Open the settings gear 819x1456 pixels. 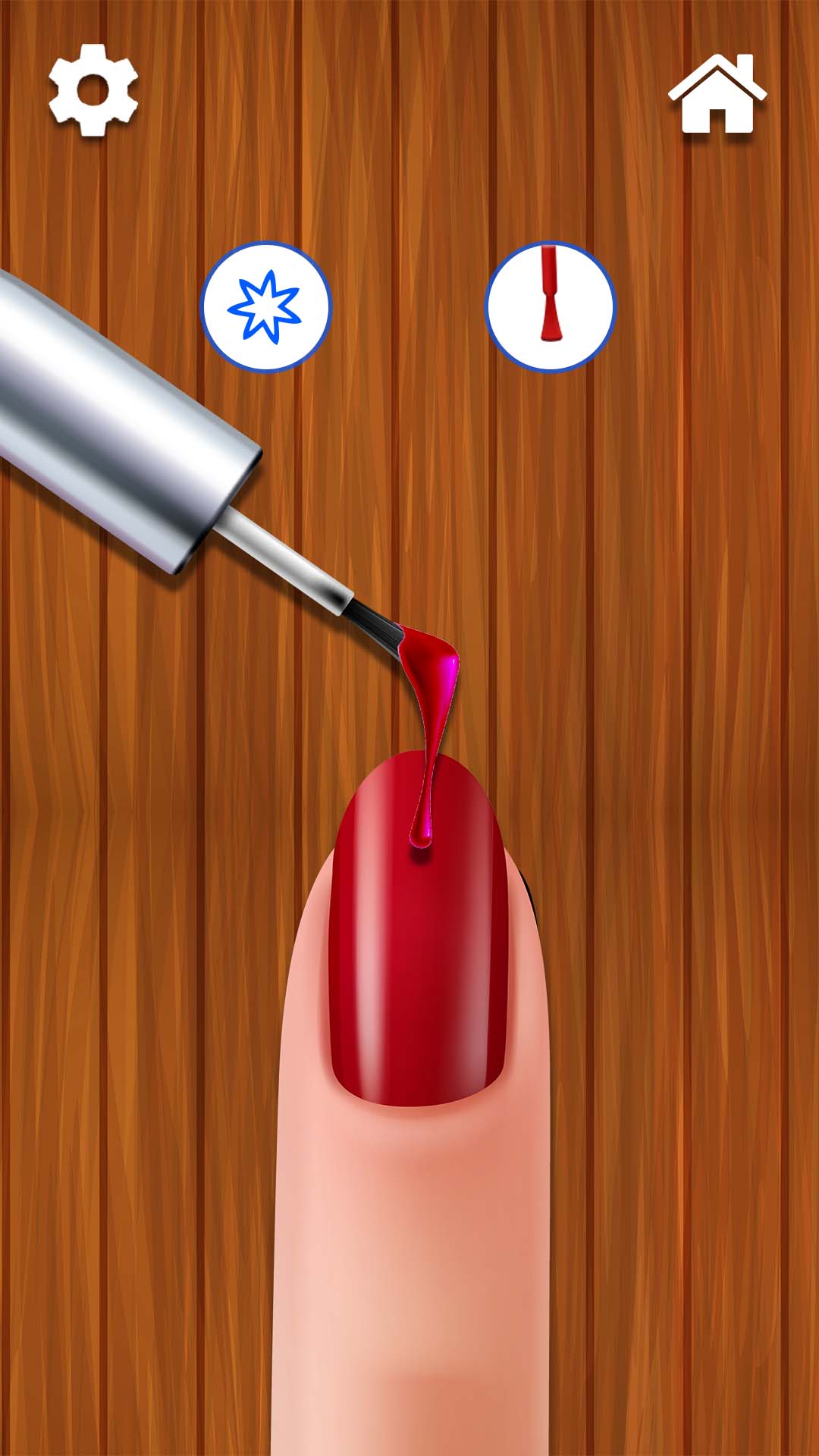93,90
